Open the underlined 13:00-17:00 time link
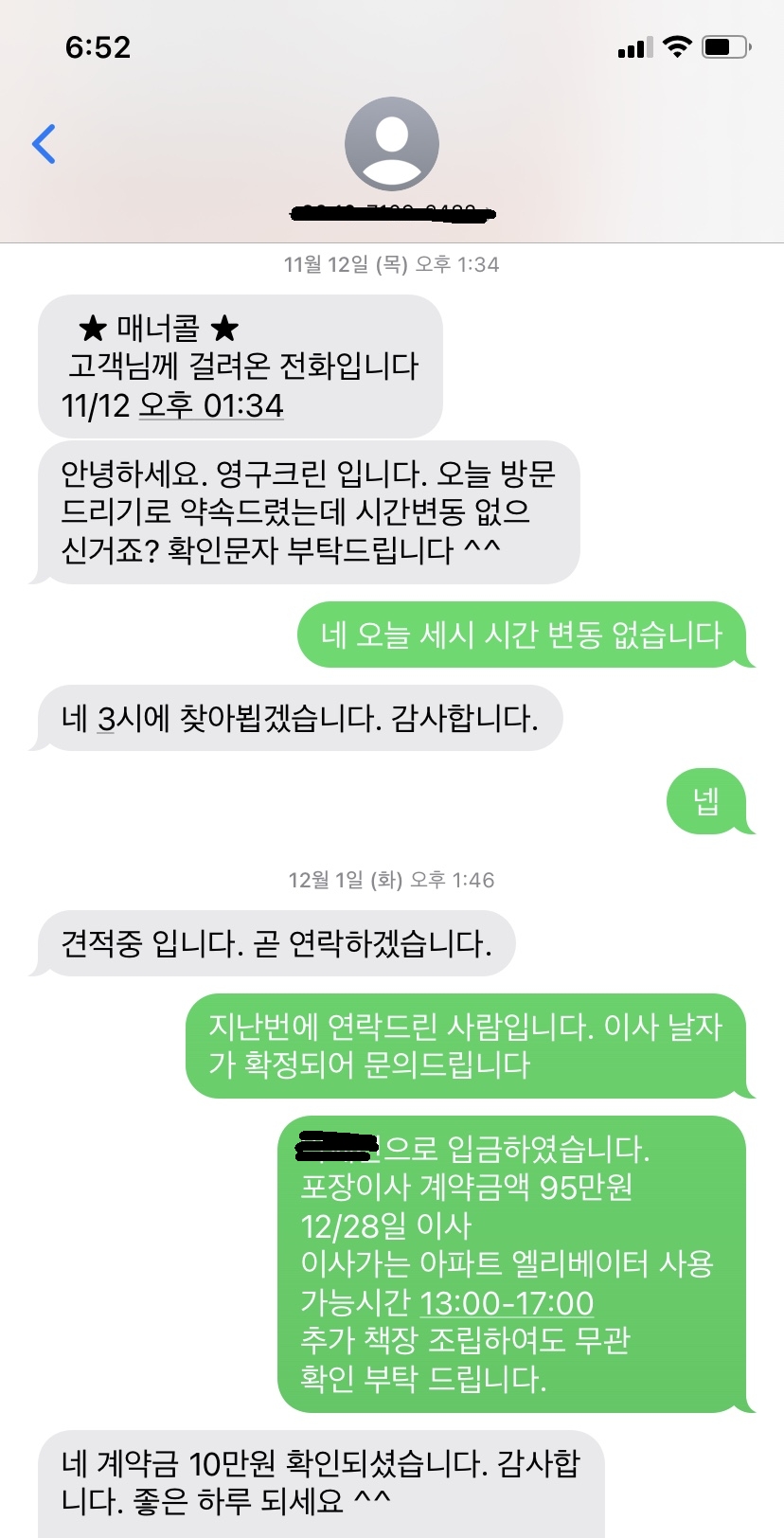This screenshot has height=1538, width=784. 507,1303
